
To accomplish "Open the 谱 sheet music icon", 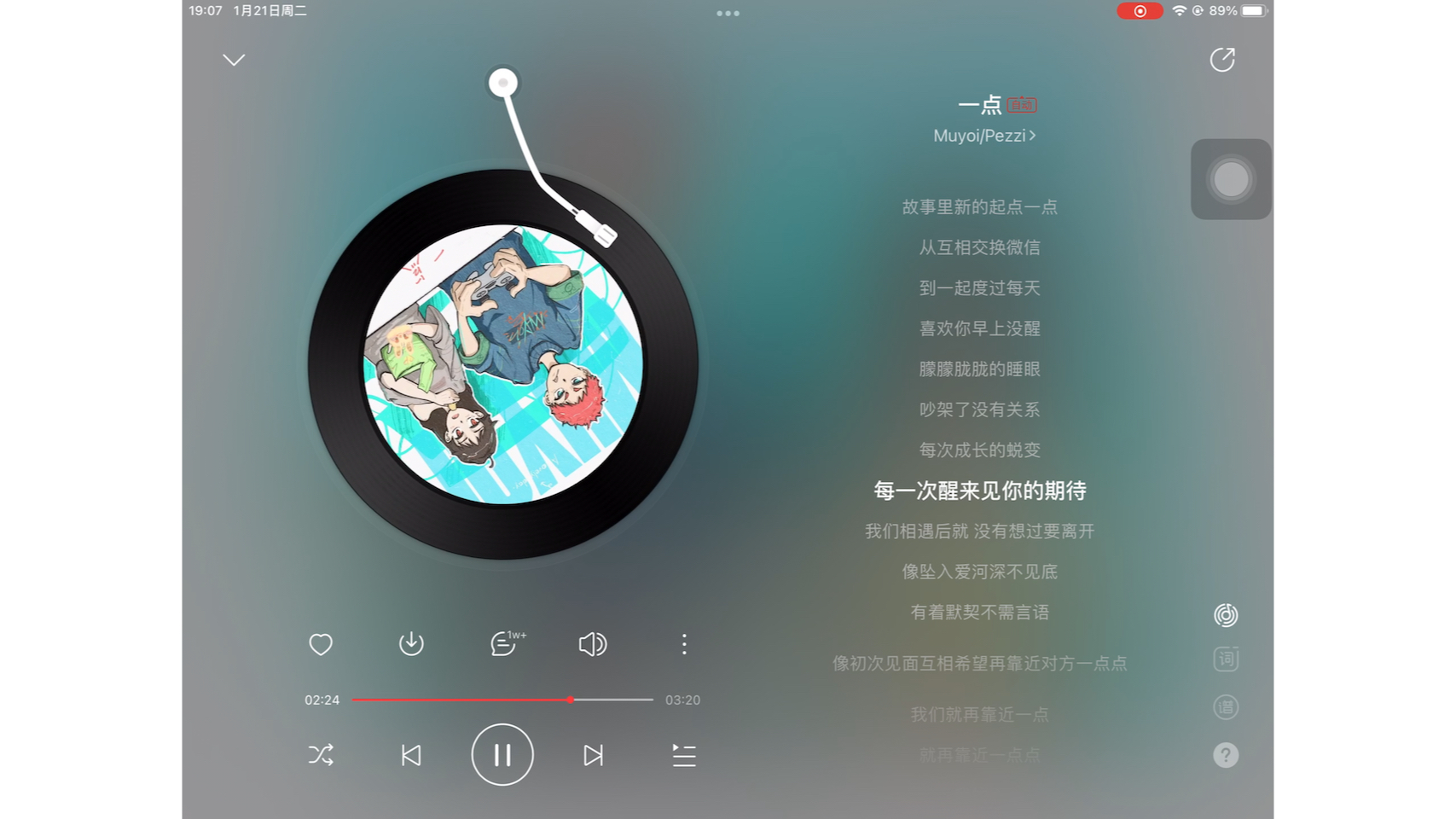I will coord(1226,707).
